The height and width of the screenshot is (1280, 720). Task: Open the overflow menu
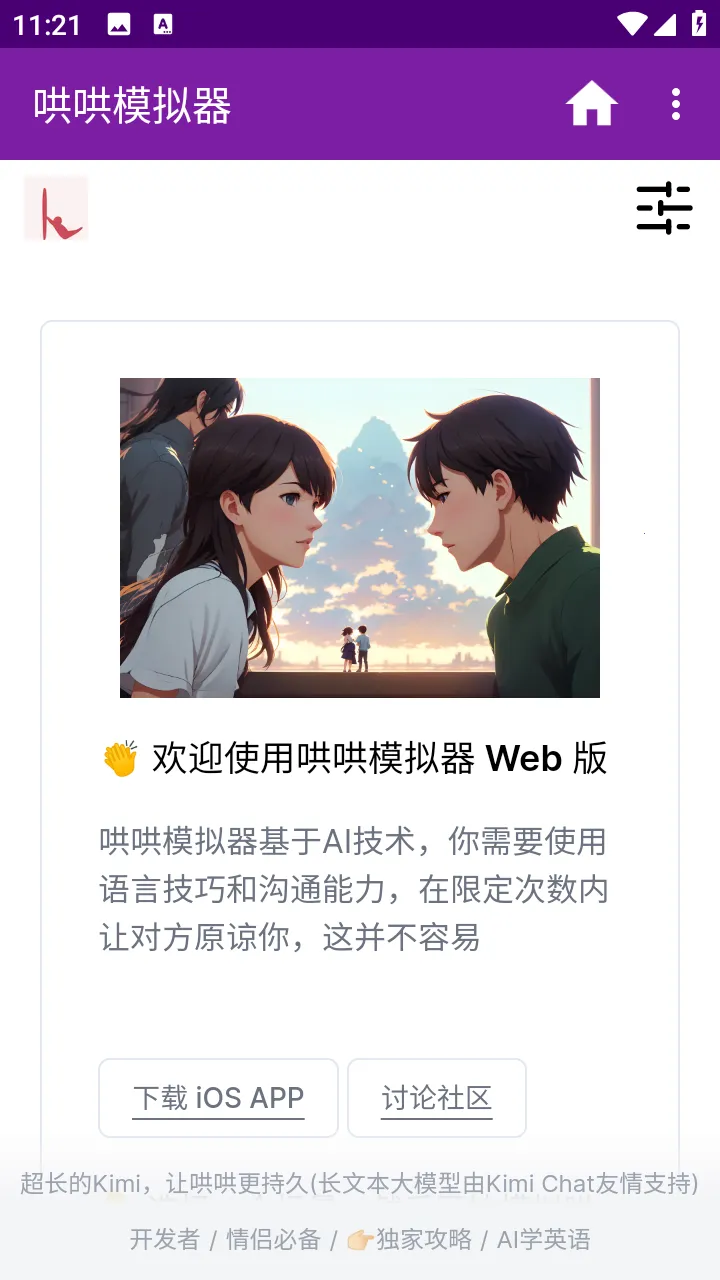click(676, 104)
